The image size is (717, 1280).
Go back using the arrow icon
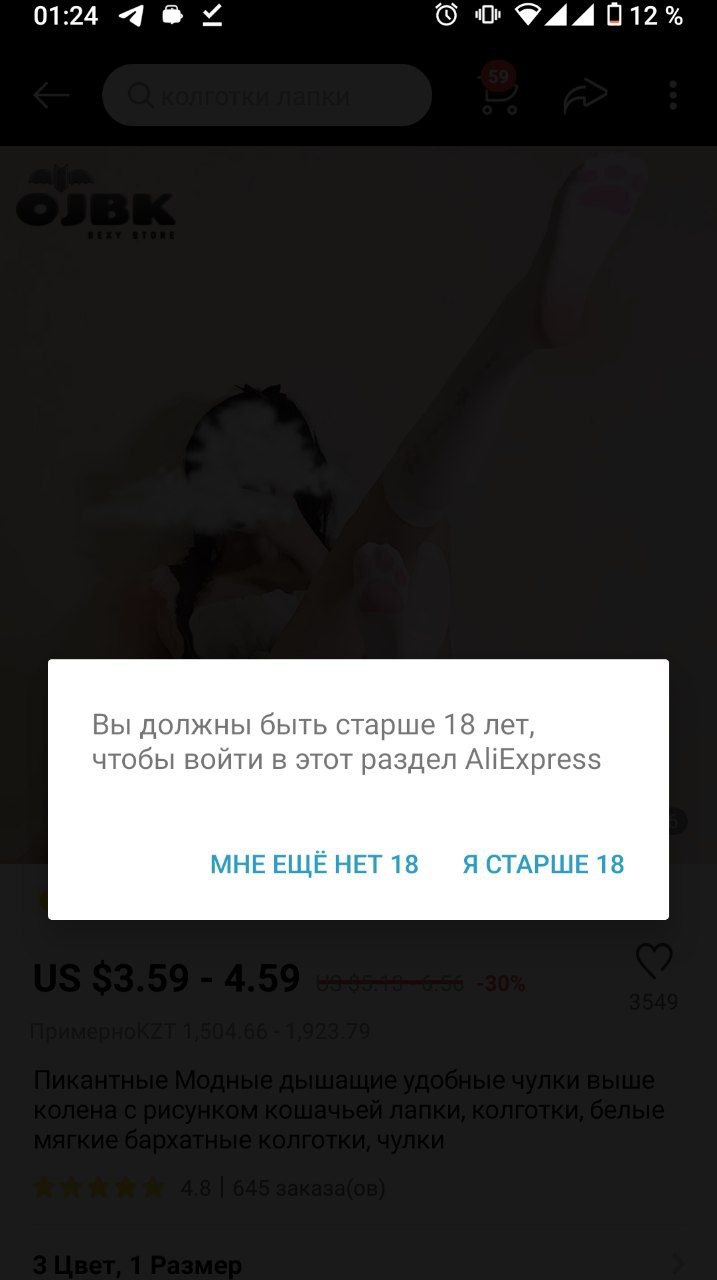(x=51, y=96)
